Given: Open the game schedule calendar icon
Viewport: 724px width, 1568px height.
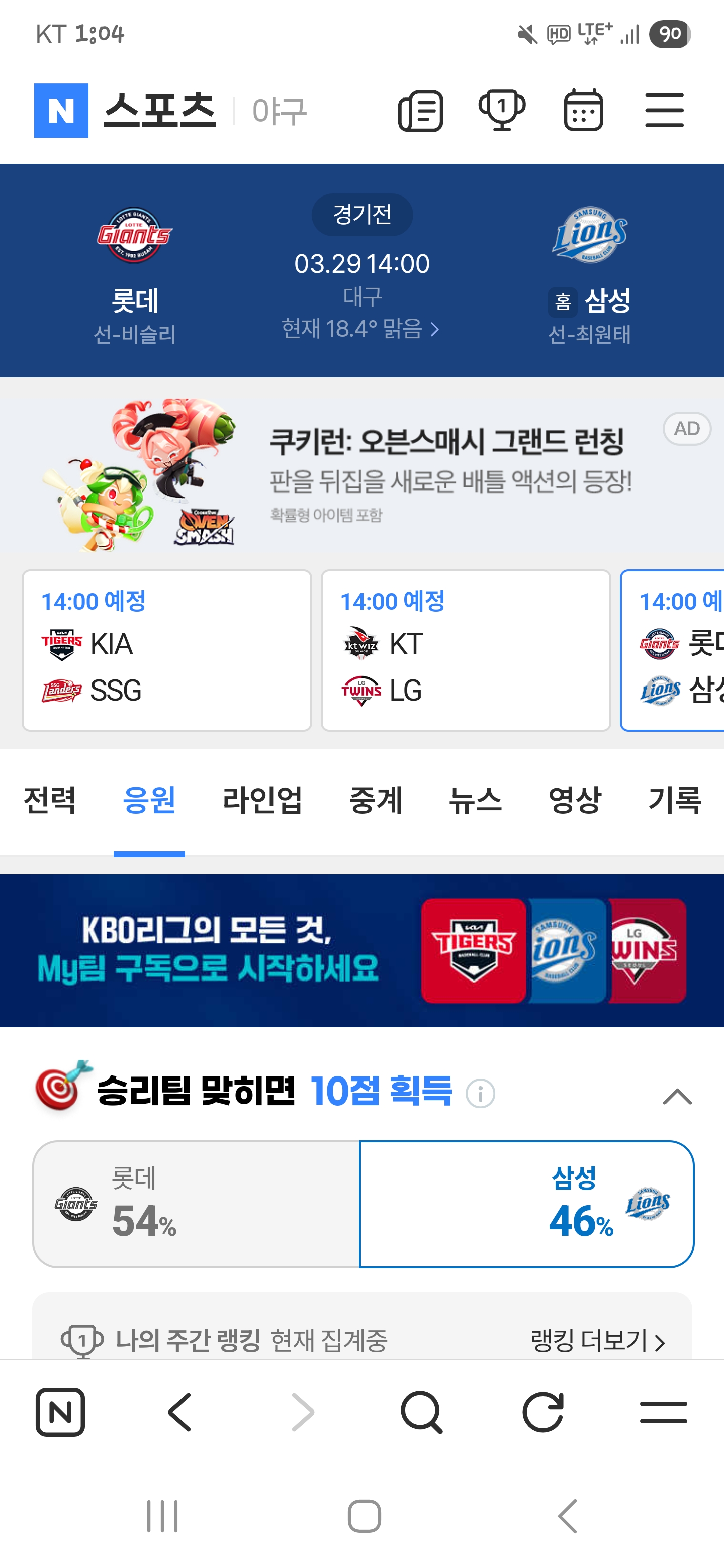Looking at the screenshot, I should 583,111.
